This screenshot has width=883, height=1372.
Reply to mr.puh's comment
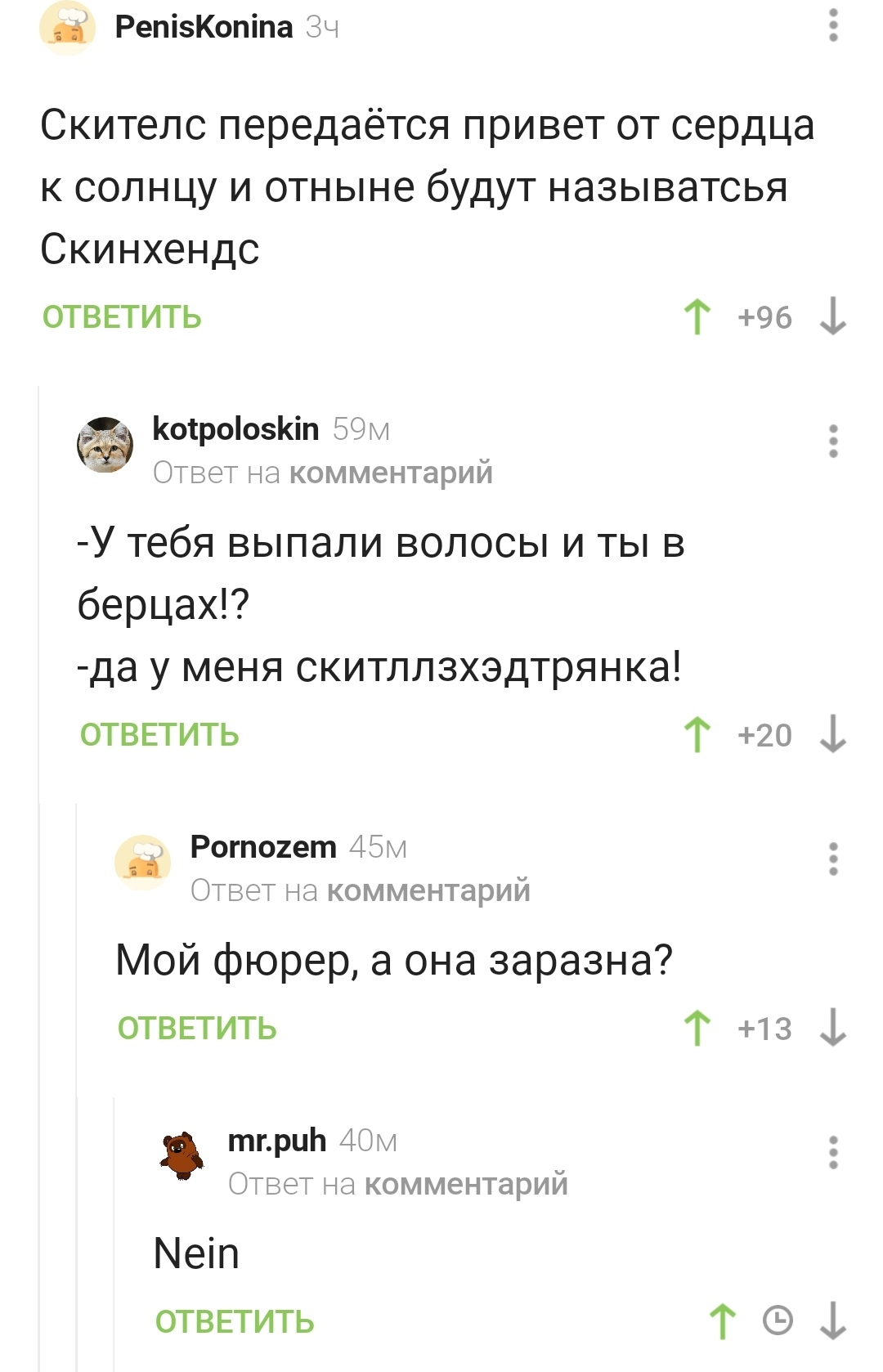[x=235, y=1322]
